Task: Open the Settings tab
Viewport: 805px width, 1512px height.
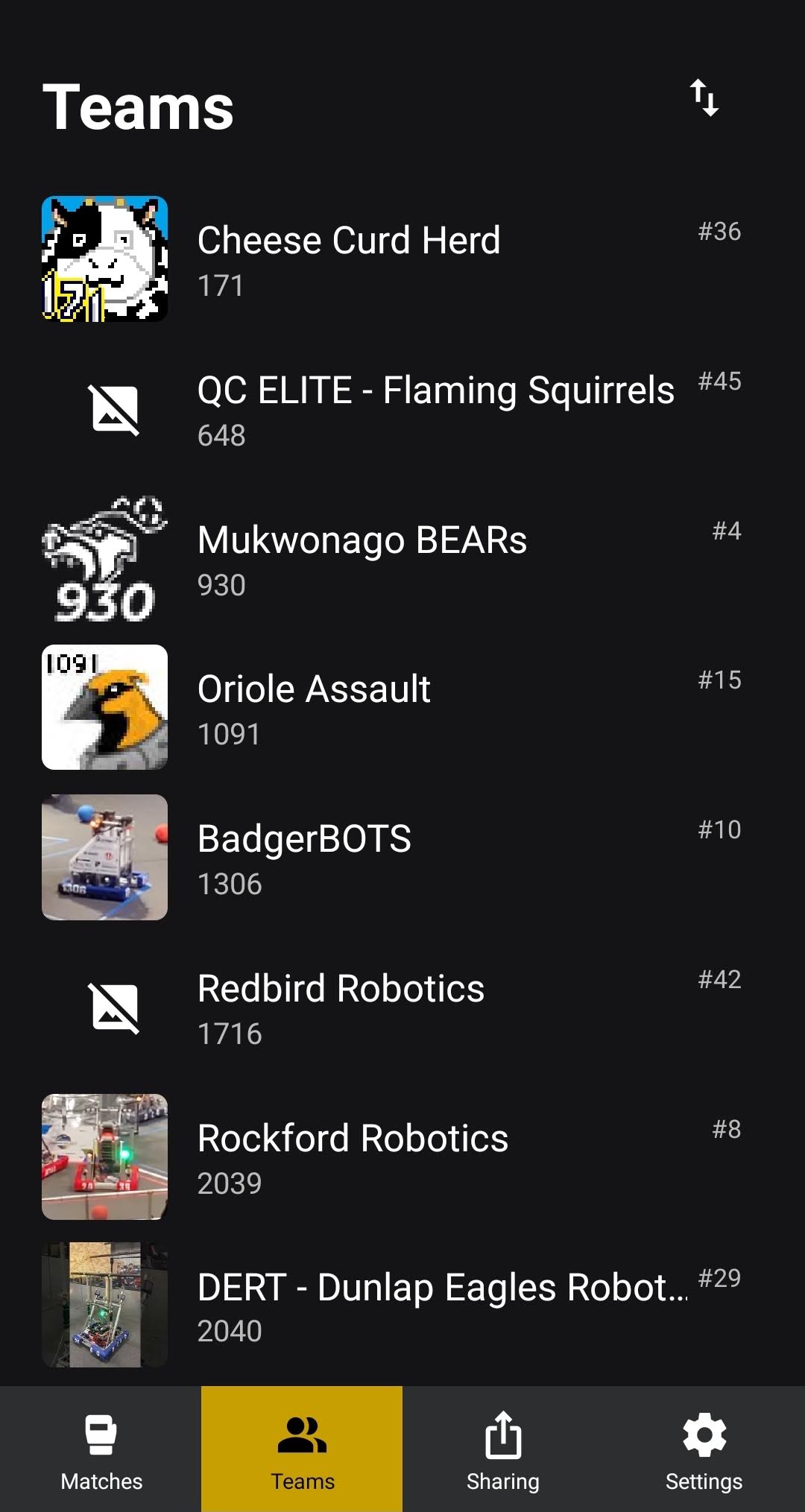Action: [704, 1449]
